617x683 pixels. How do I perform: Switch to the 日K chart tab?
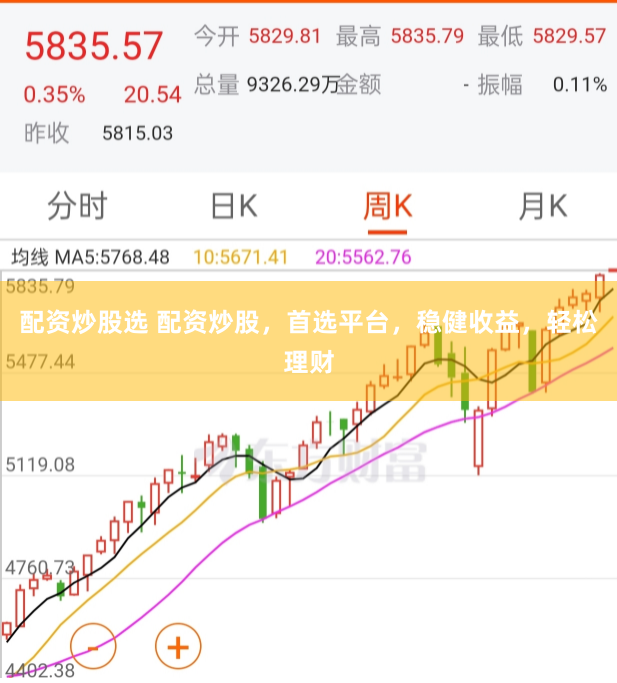pos(234,207)
